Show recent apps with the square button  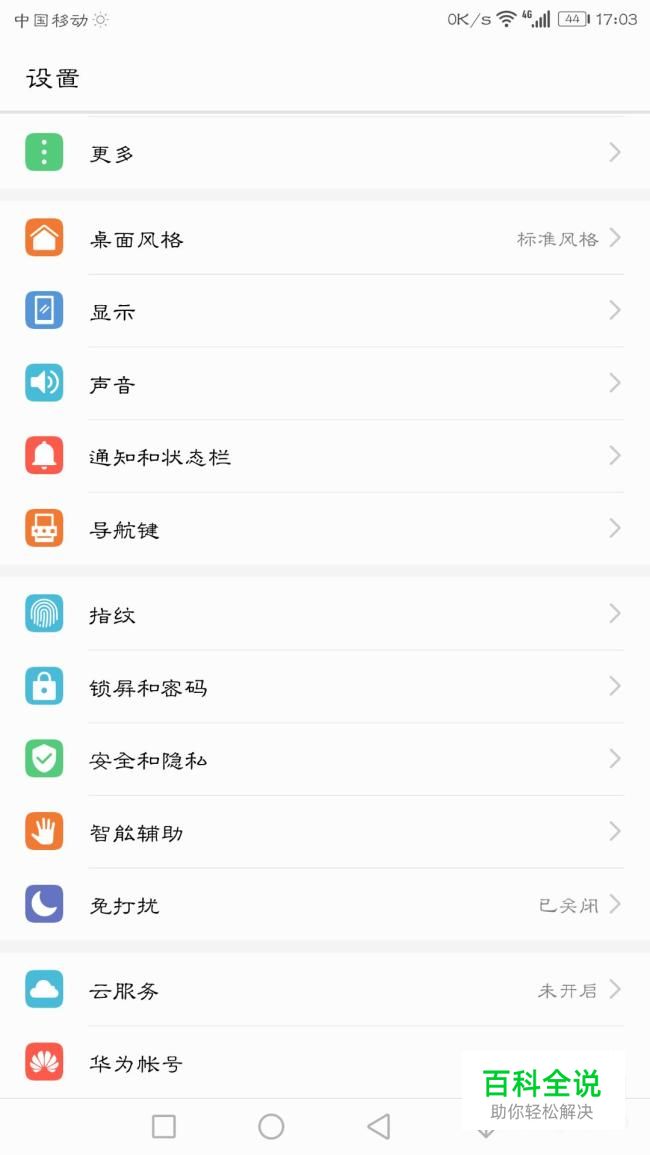[164, 1127]
